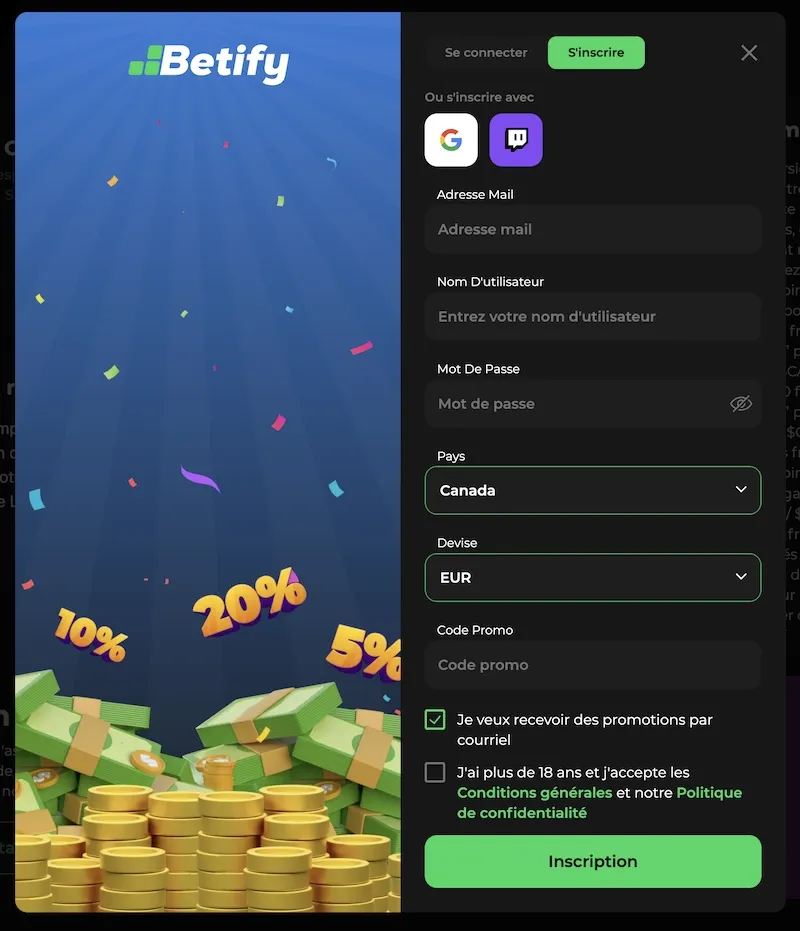Close the registration dialog
Viewport: 800px width, 931px height.
point(749,53)
